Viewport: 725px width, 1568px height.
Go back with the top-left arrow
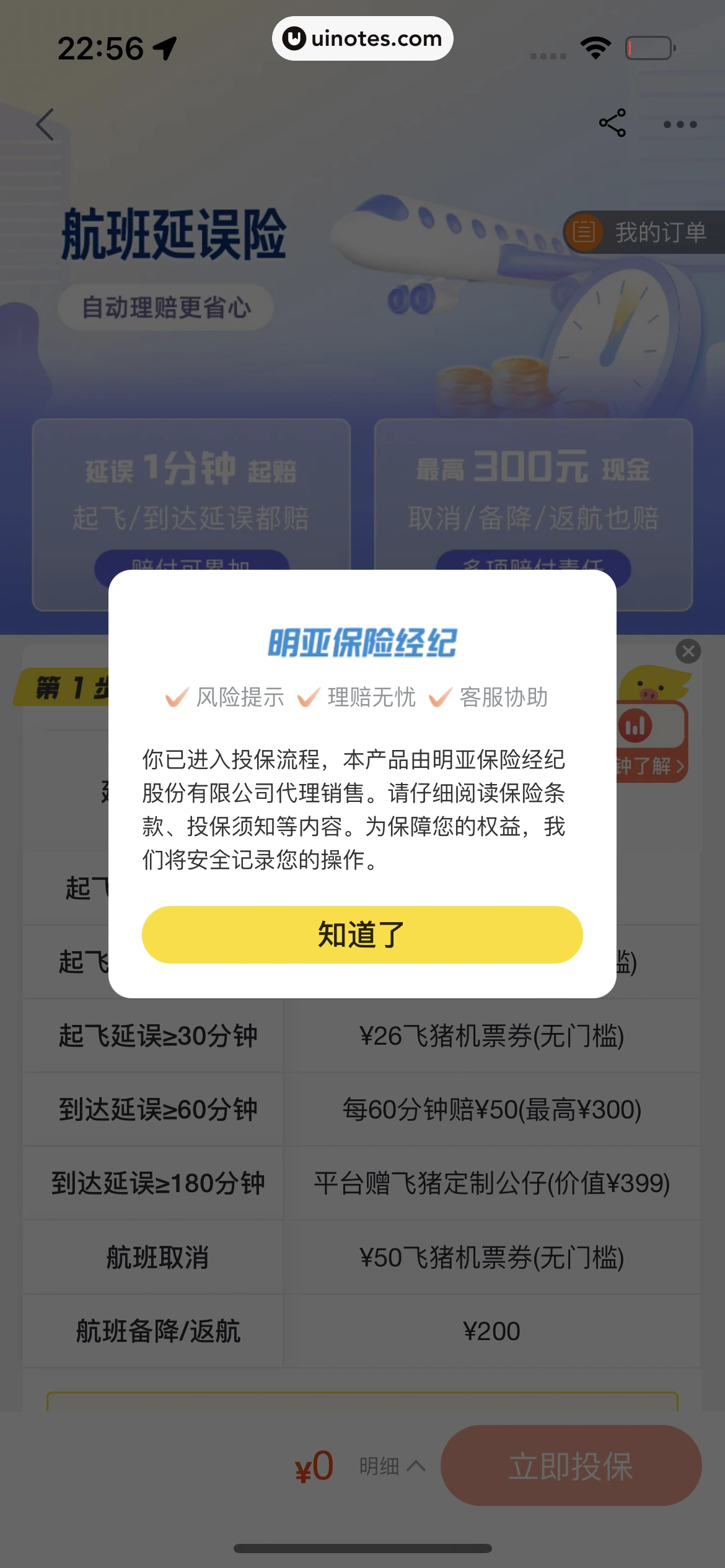click(x=45, y=124)
